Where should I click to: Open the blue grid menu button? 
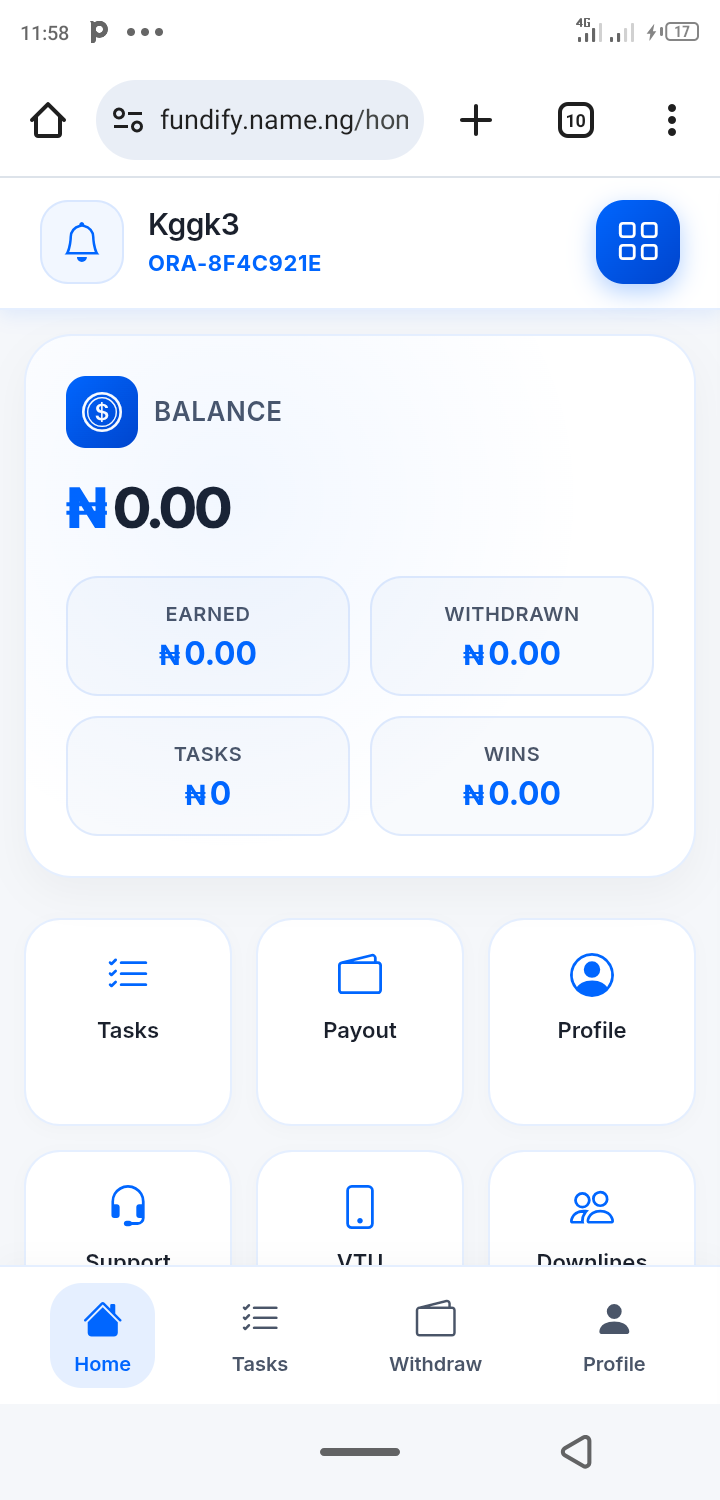(x=638, y=242)
